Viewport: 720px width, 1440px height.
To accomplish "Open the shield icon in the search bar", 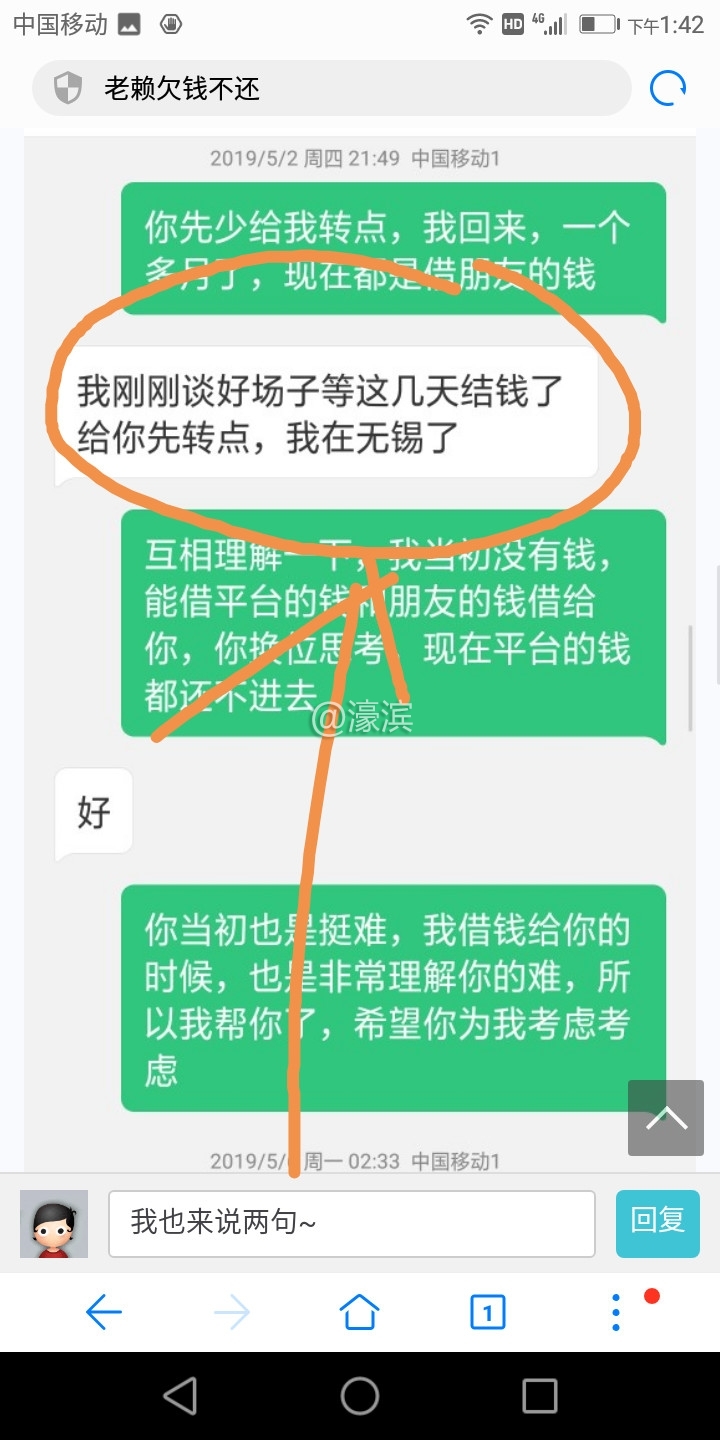I will coord(66,88).
